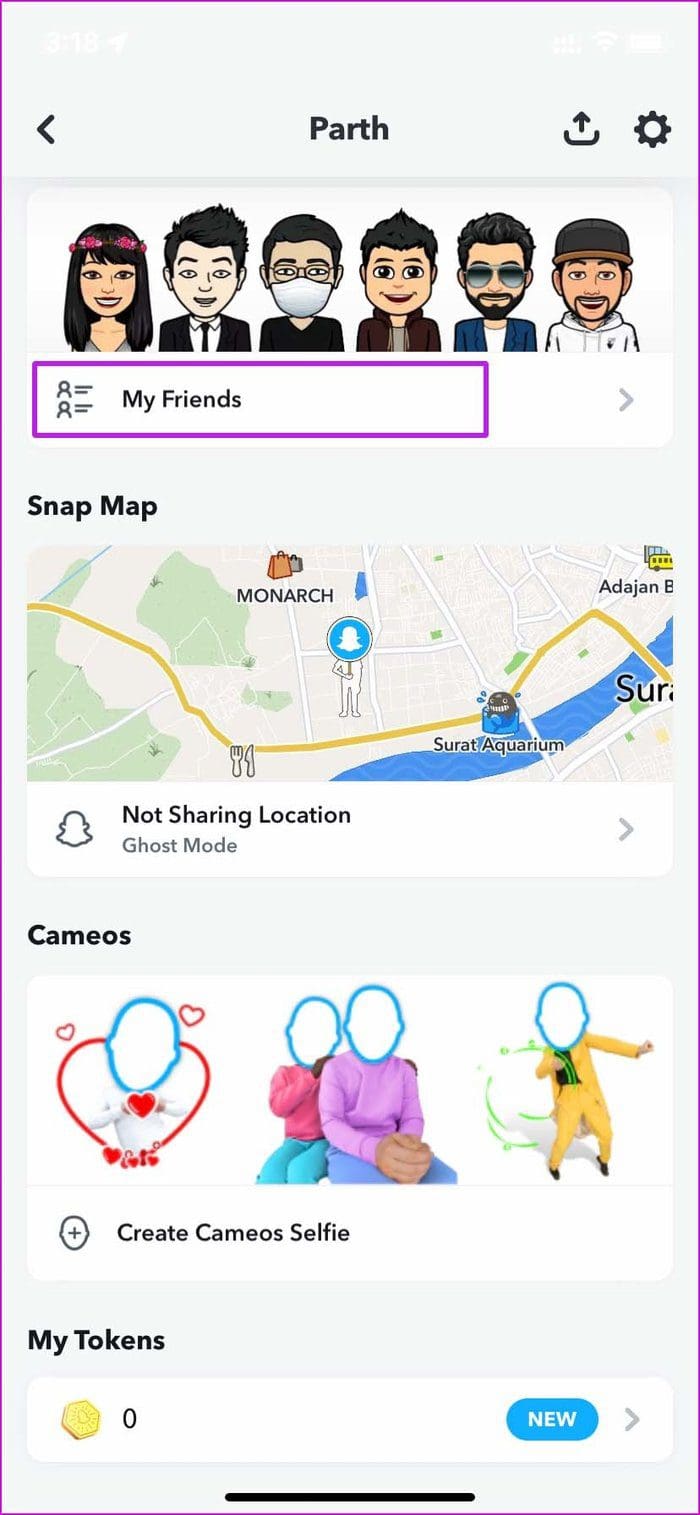Open My Tokens row

(349, 1419)
